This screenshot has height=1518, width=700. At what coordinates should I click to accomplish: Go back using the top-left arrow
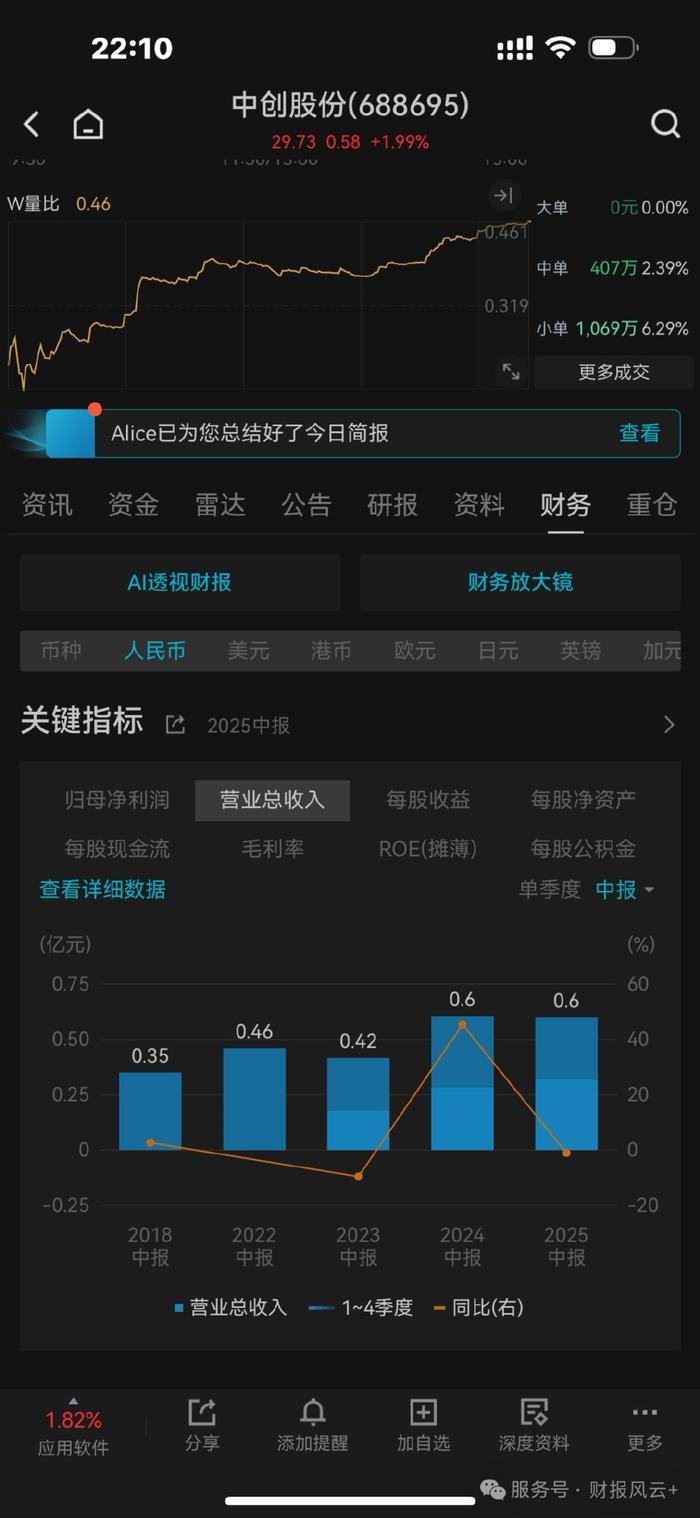pos(32,124)
